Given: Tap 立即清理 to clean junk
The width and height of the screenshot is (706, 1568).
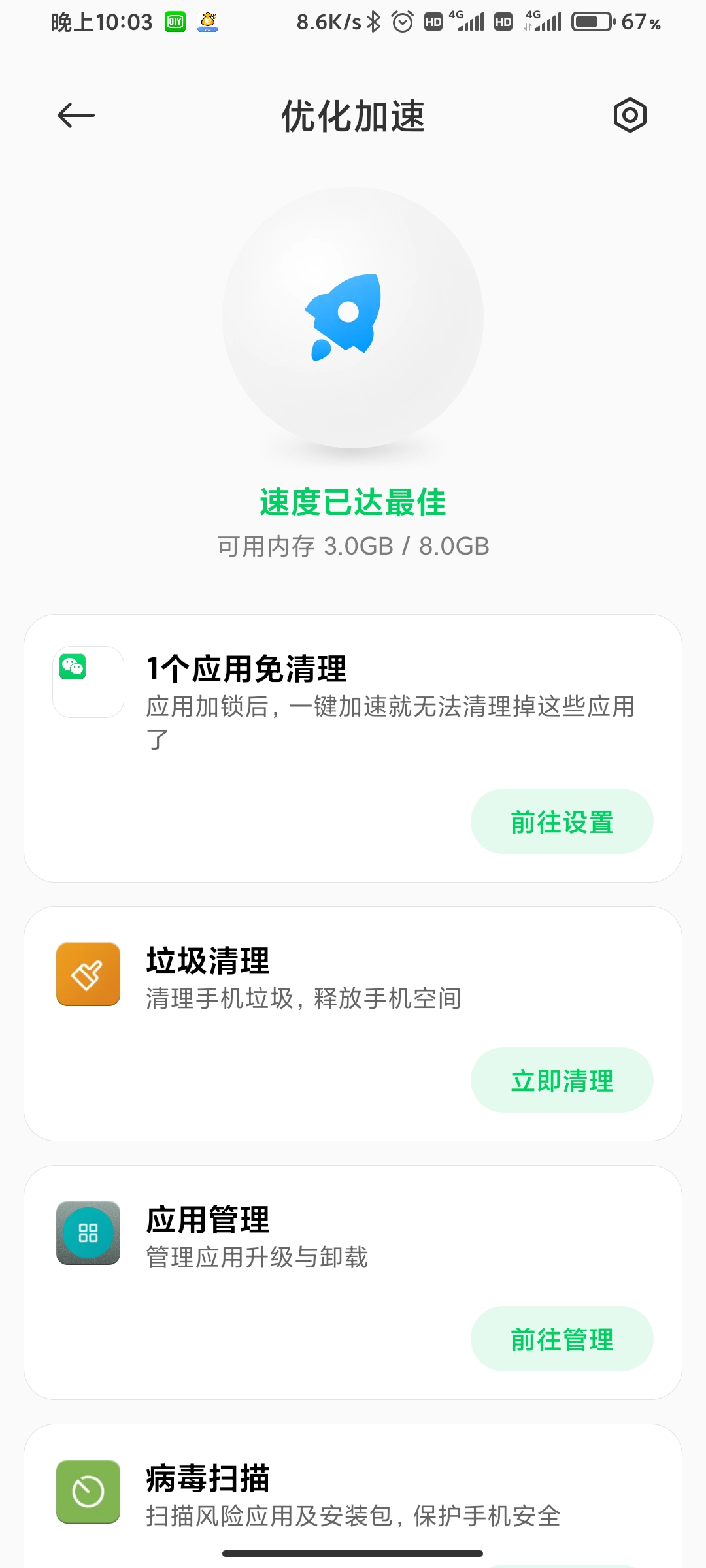Looking at the screenshot, I should coord(562,1080).
